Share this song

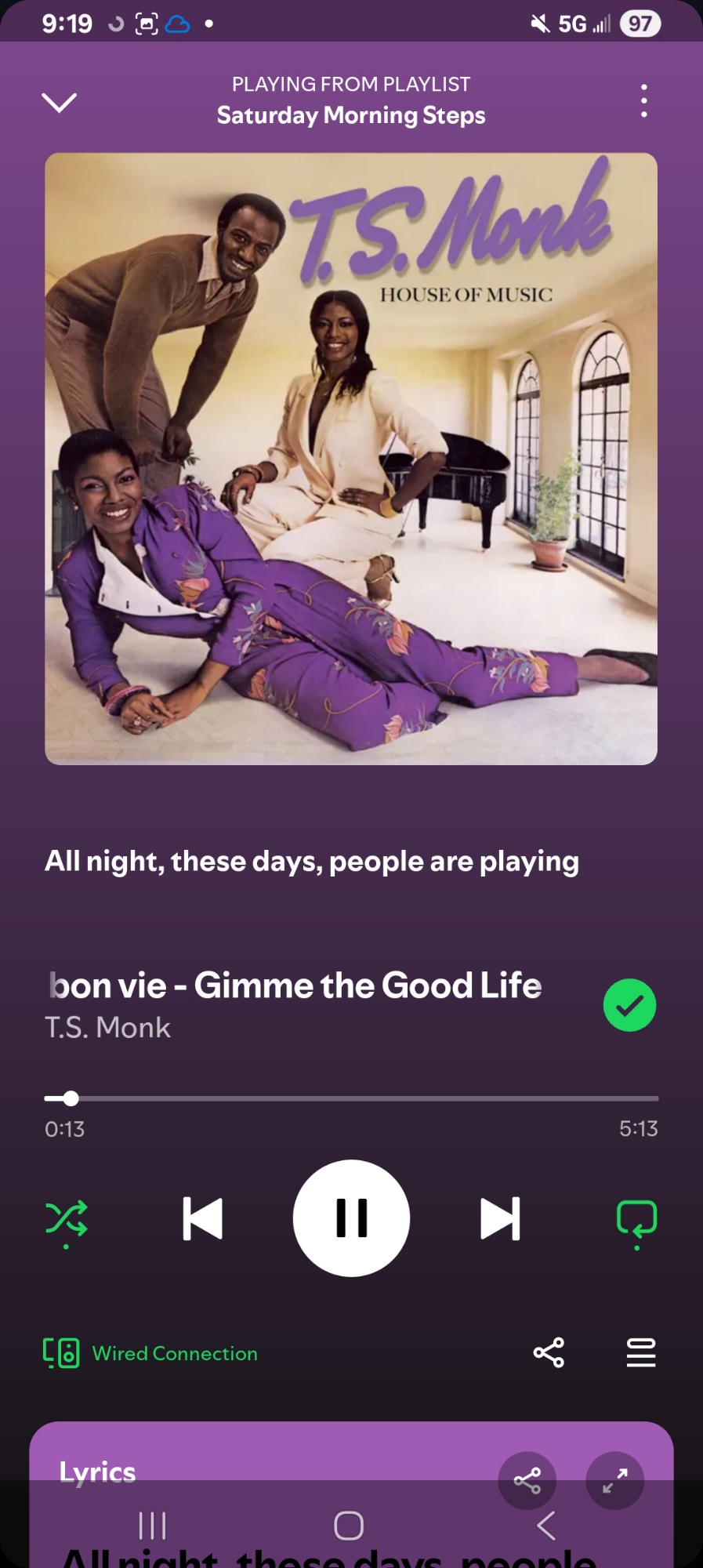549,1352
